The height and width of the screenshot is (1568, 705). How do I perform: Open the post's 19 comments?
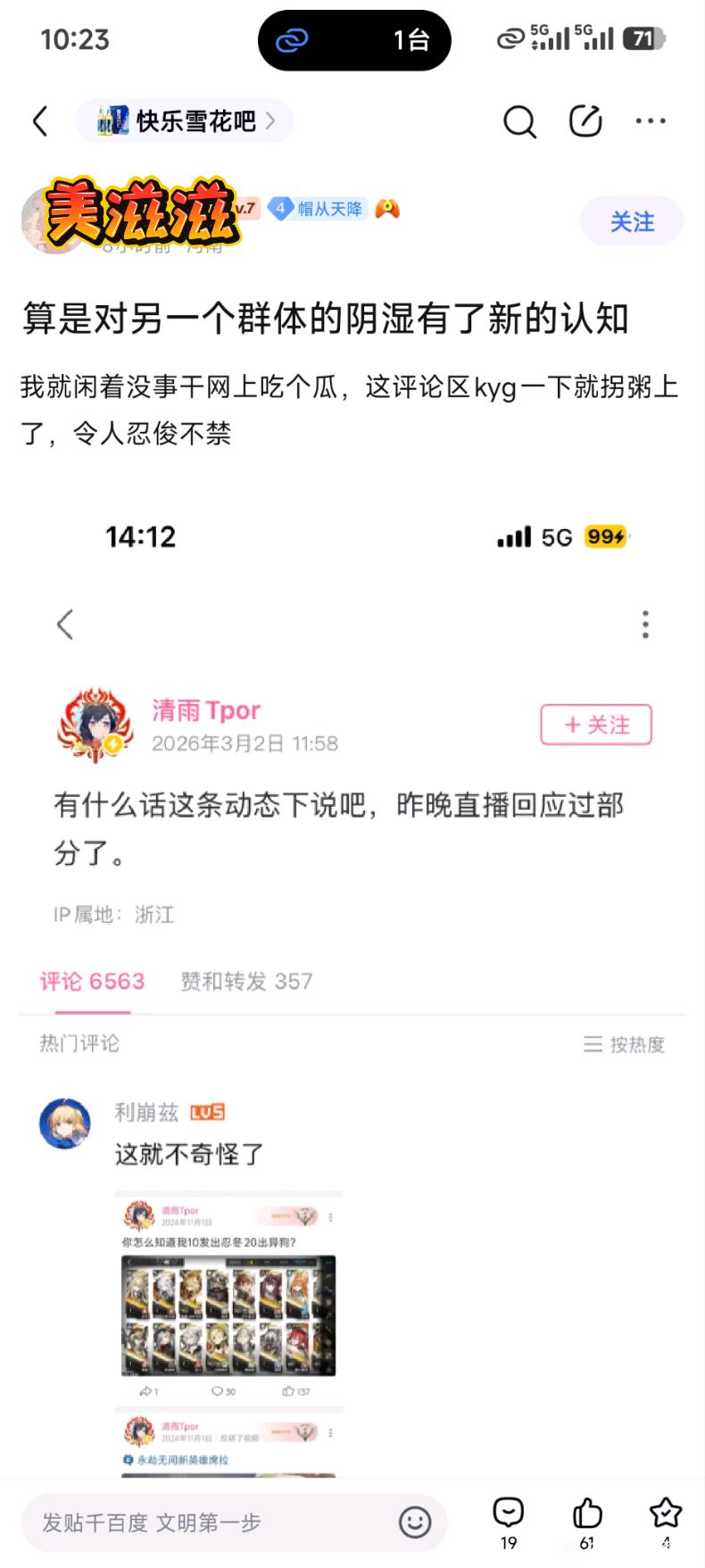[x=509, y=1521]
